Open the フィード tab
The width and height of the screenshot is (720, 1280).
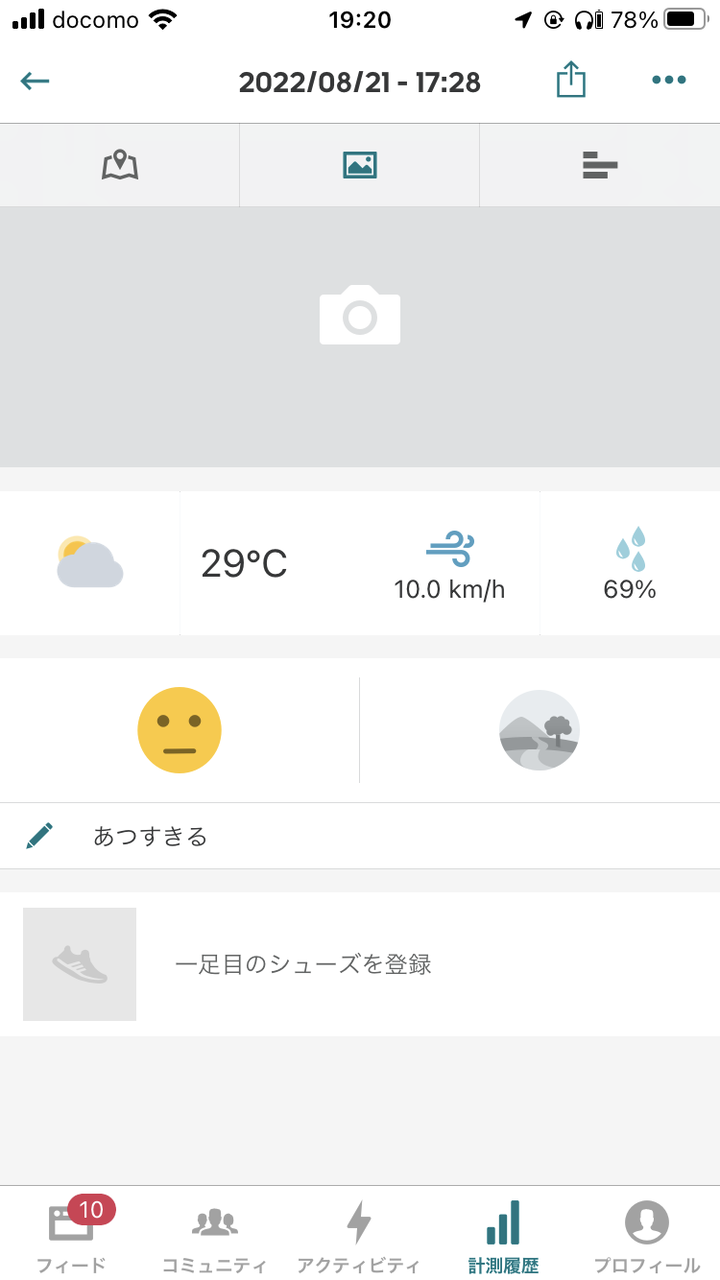click(x=72, y=1235)
